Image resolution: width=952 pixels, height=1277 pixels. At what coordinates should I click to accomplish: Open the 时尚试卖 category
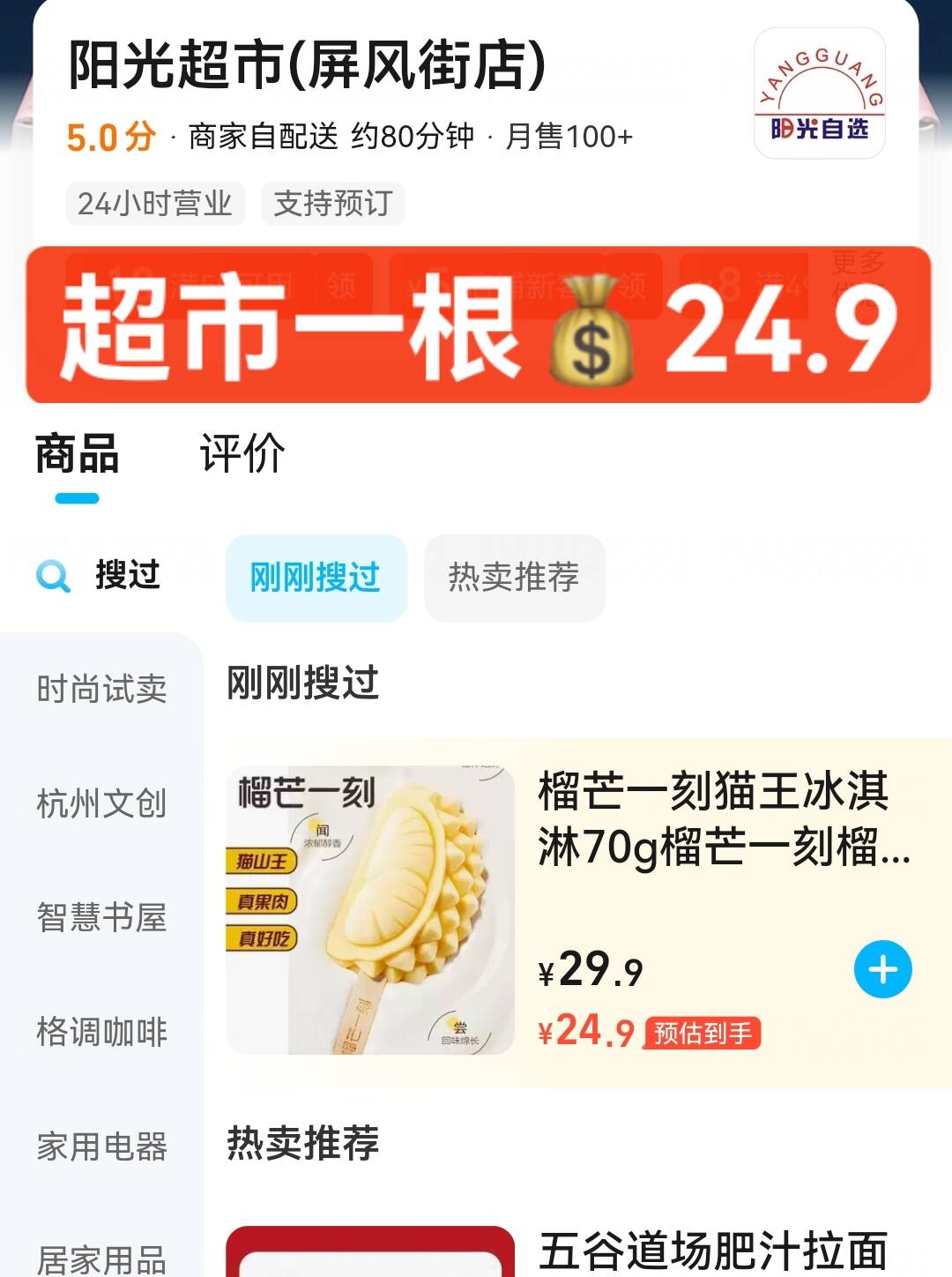(101, 689)
